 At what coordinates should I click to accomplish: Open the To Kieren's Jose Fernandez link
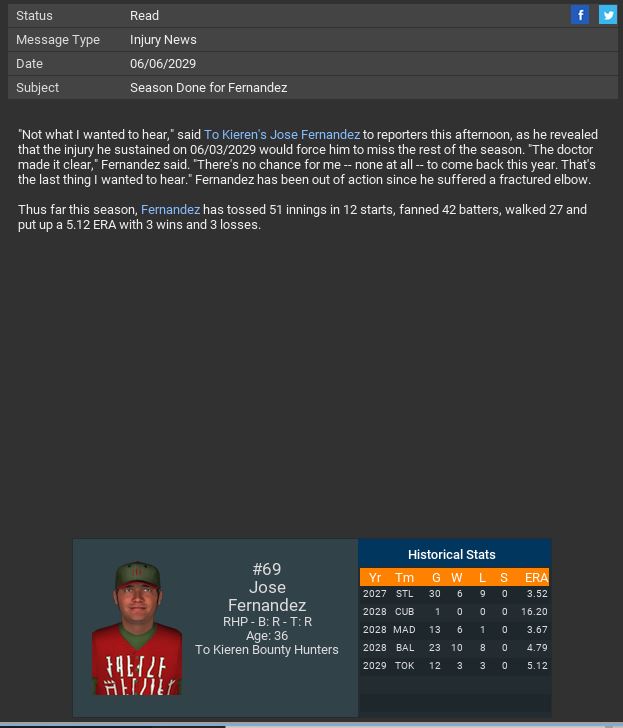point(282,134)
